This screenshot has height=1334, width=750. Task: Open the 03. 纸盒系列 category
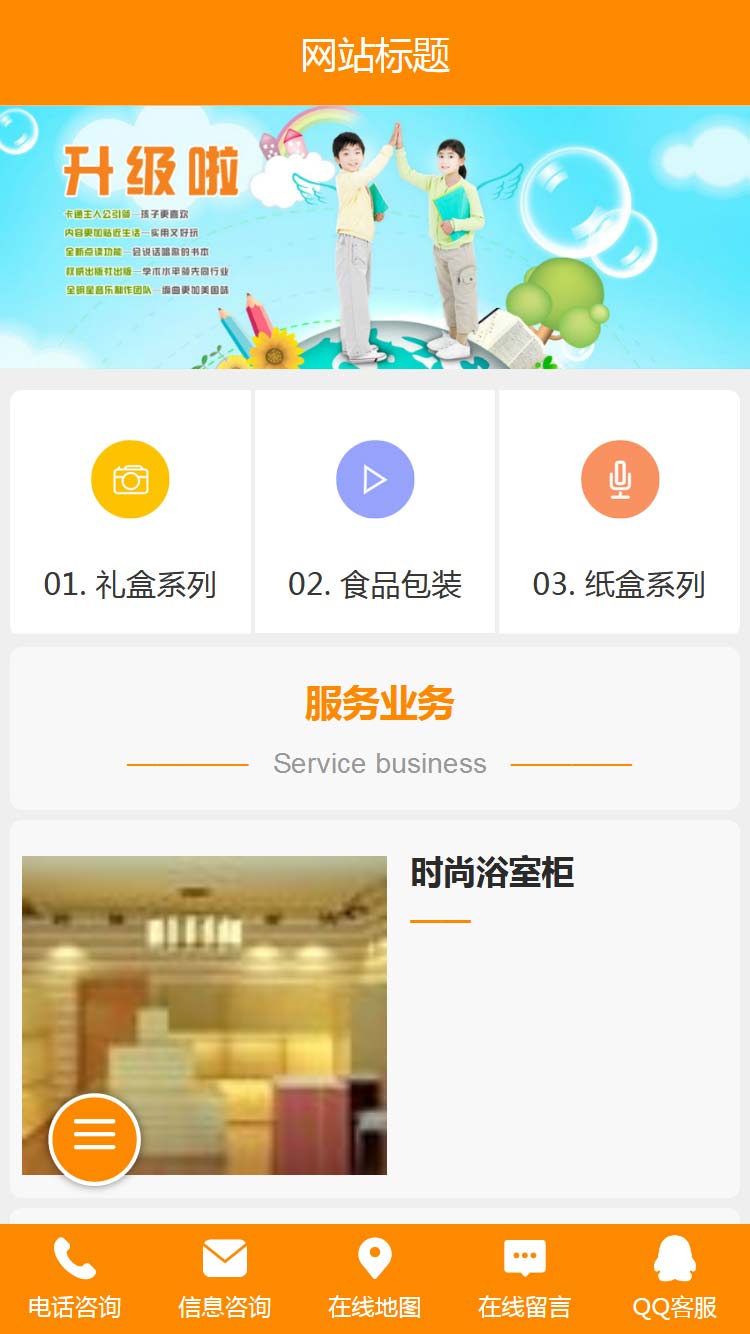[619, 512]
